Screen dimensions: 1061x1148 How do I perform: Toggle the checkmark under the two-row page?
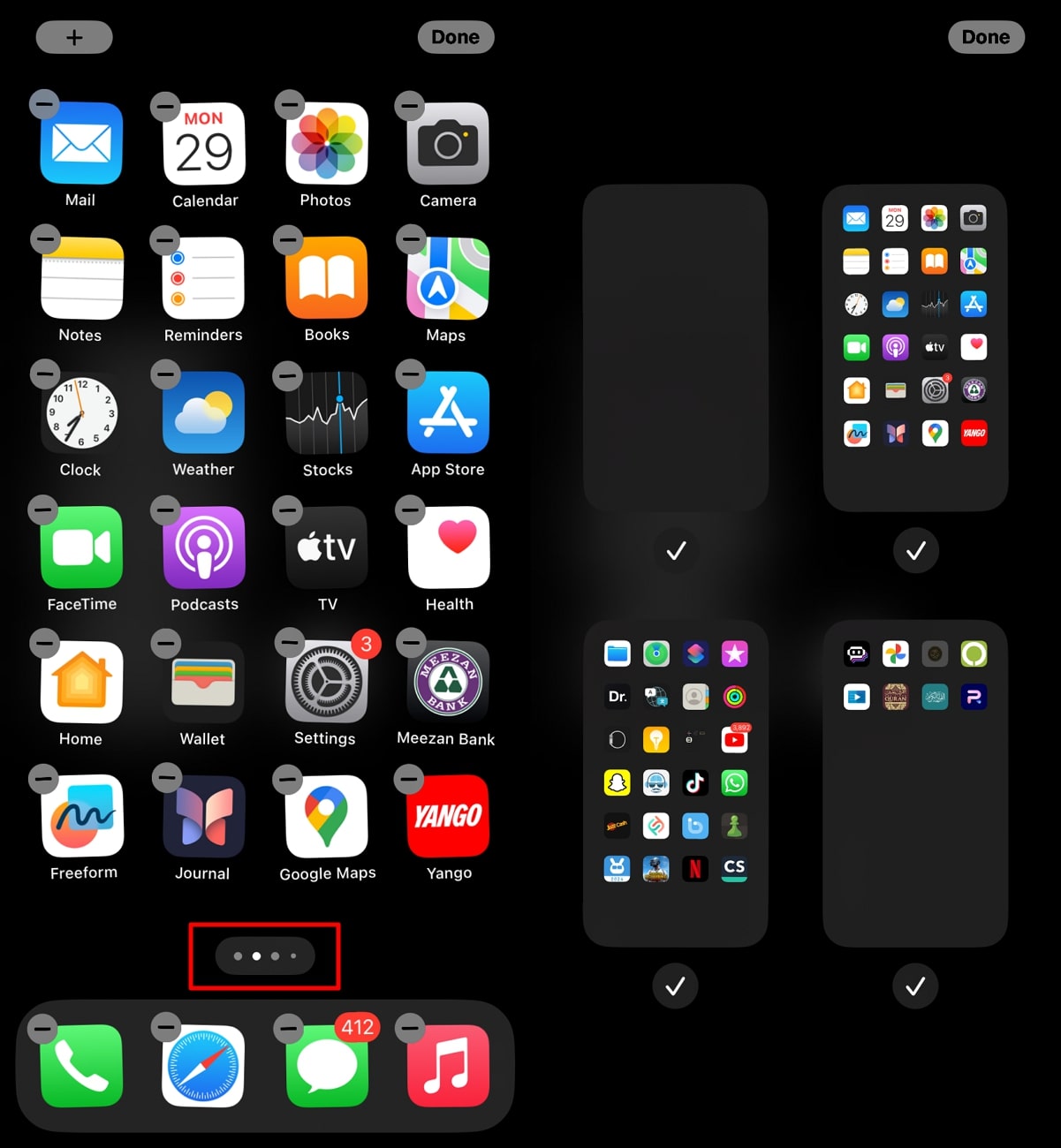pos(915,986)
